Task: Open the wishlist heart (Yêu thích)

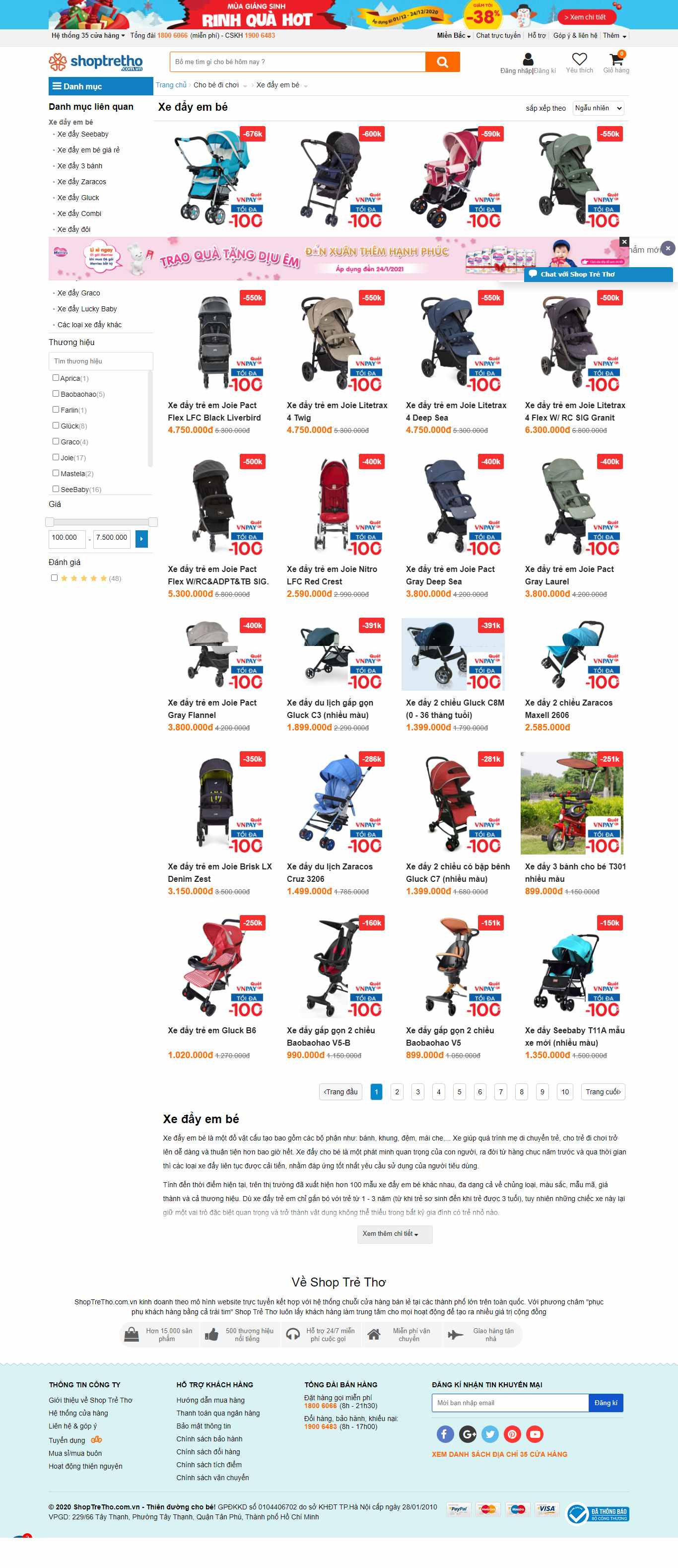Action: [x=579, y=62]
